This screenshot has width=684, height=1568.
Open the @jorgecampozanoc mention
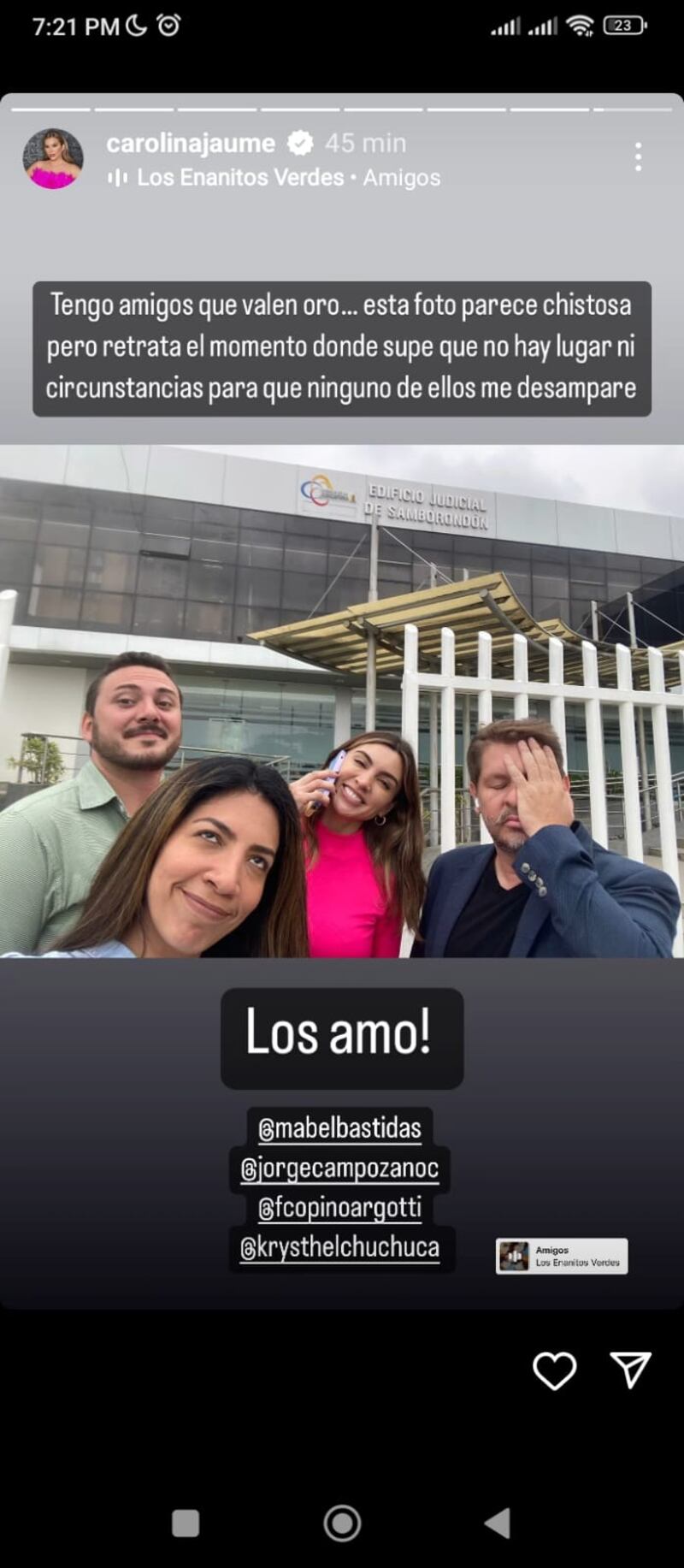pos(339,1169)
